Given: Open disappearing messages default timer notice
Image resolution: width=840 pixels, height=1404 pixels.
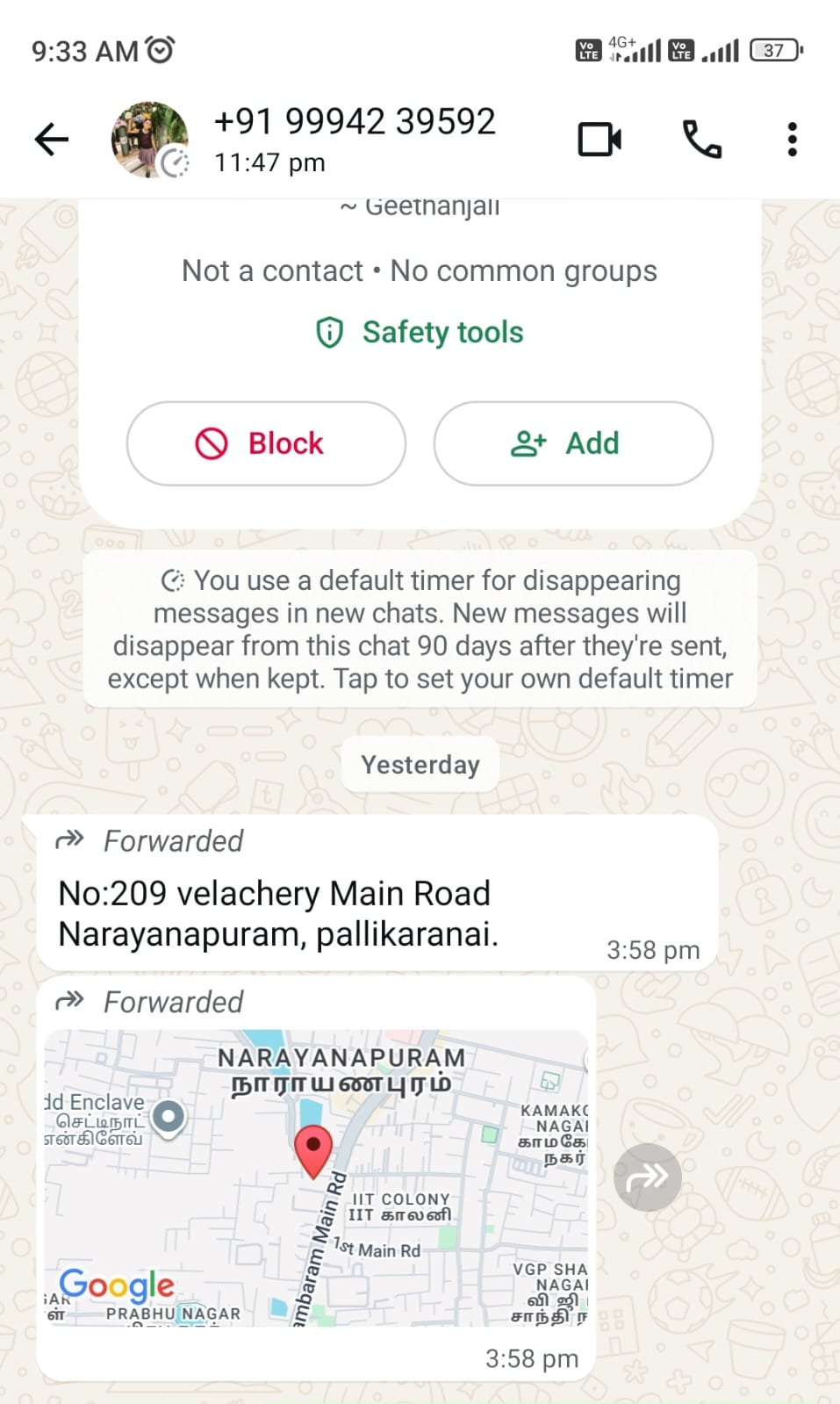Looking at the screenshot, I should 420,629.
